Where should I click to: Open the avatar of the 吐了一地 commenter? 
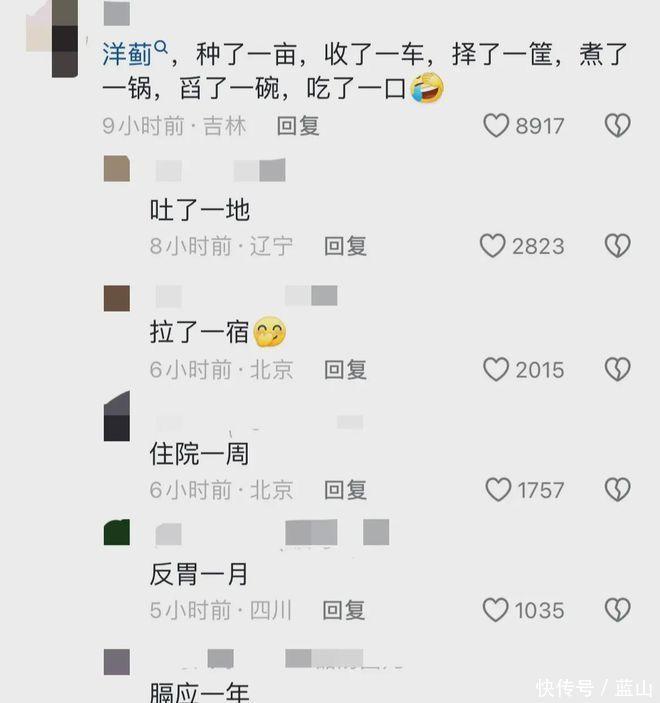117,169
